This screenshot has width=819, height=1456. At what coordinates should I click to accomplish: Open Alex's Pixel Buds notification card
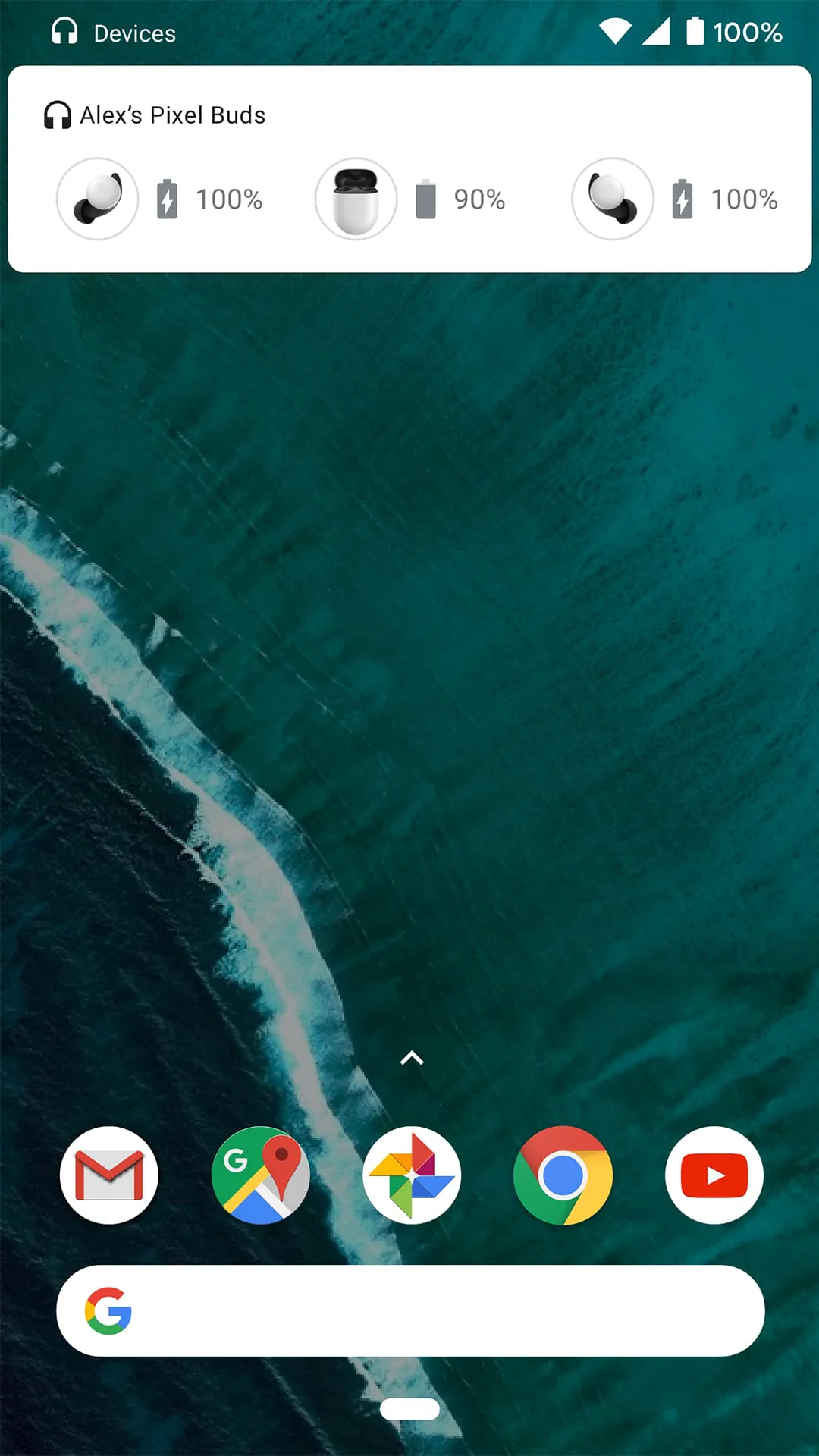click(x=409, y=168)
